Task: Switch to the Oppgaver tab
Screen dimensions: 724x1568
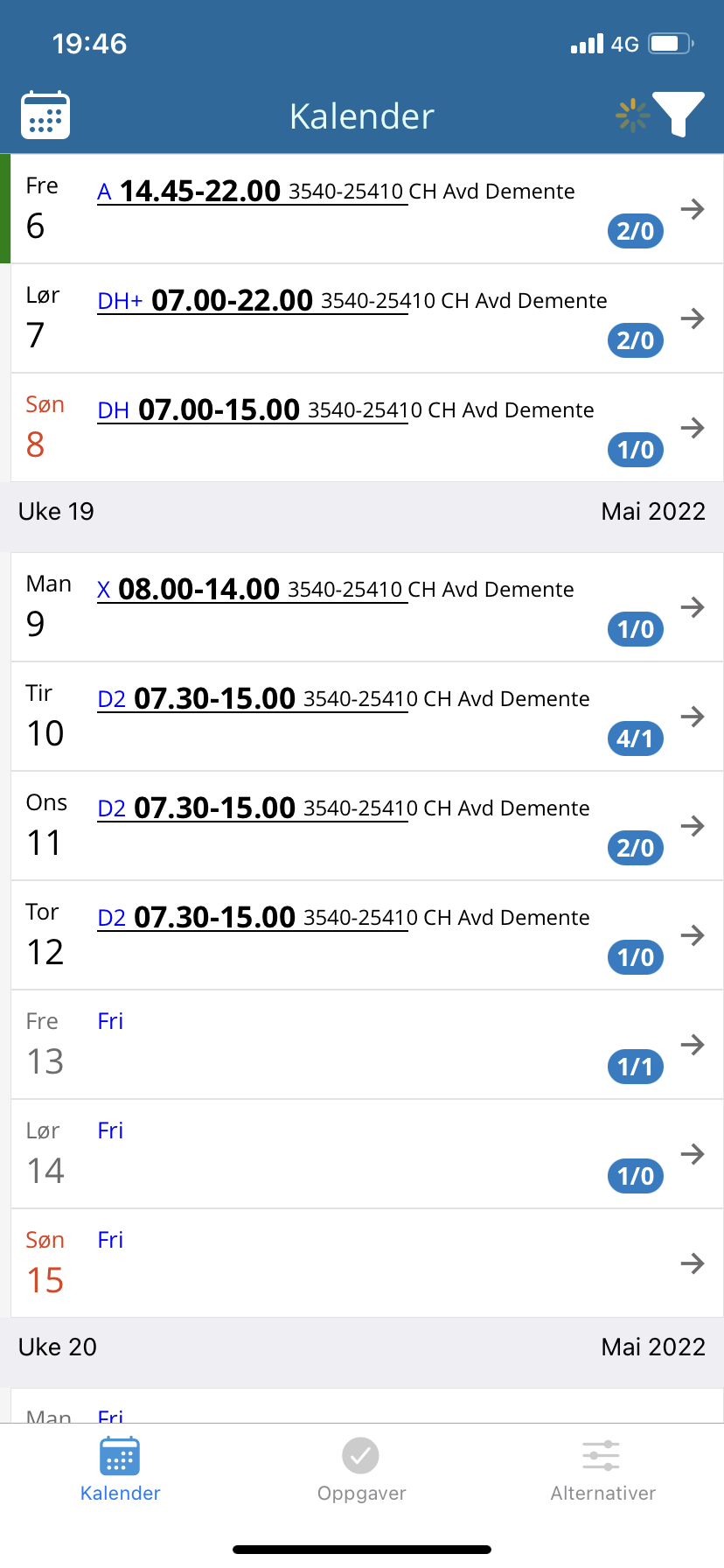Action: pos(361,1470)
